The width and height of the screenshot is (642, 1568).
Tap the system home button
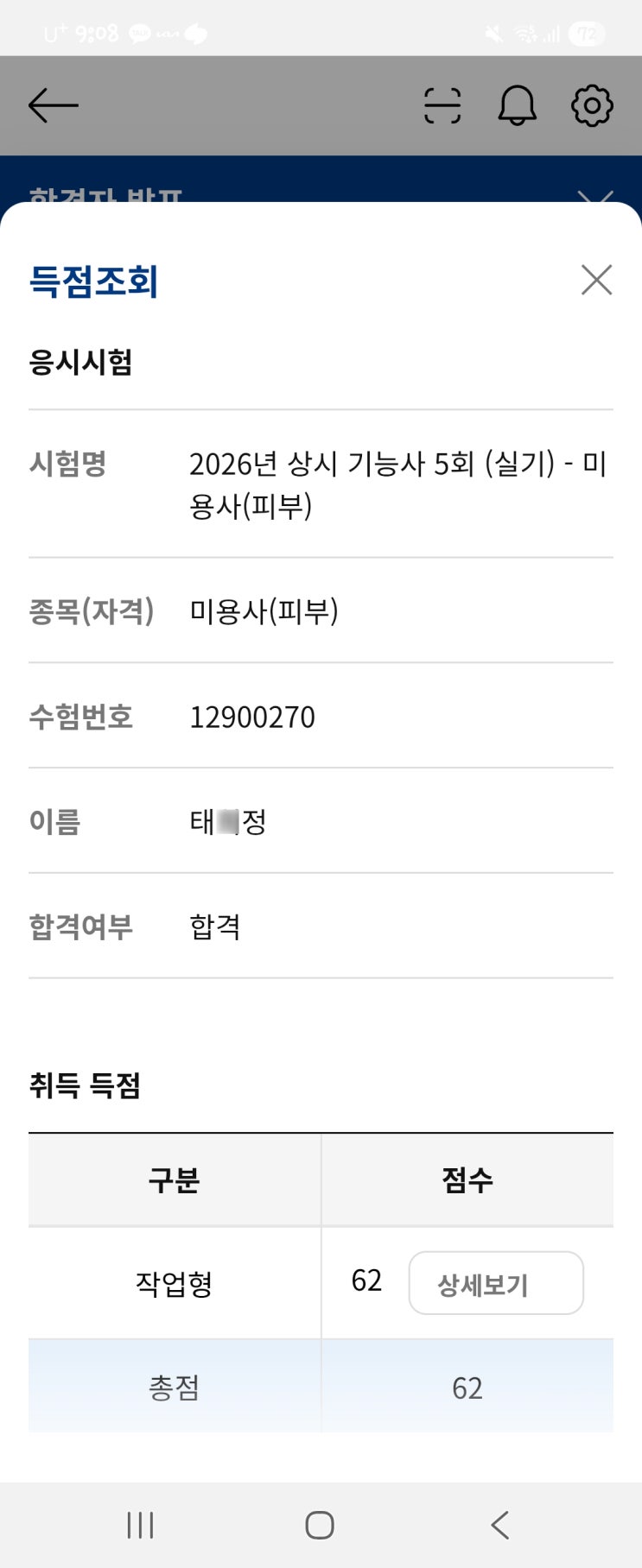point(320,1525)
